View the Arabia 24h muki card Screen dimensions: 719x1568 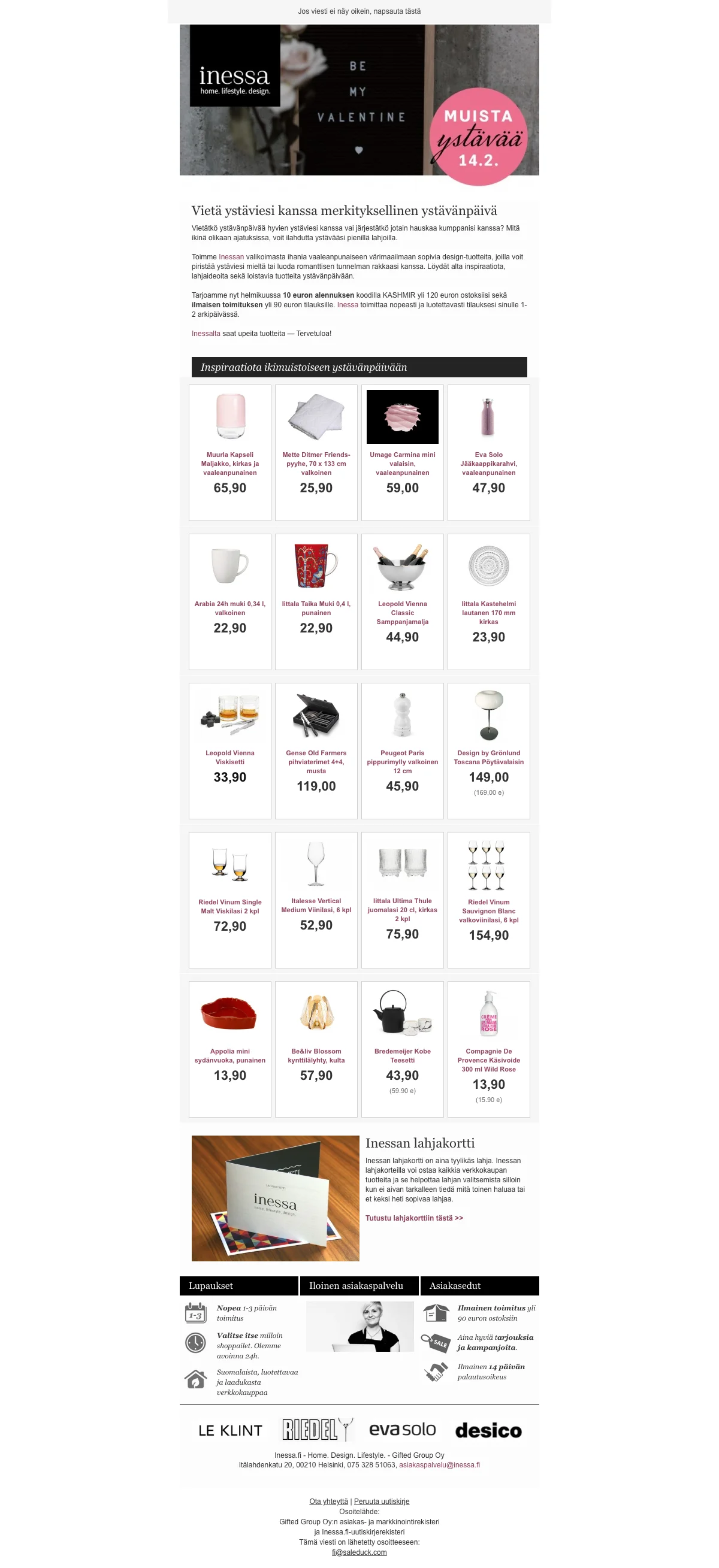(229, 608)
